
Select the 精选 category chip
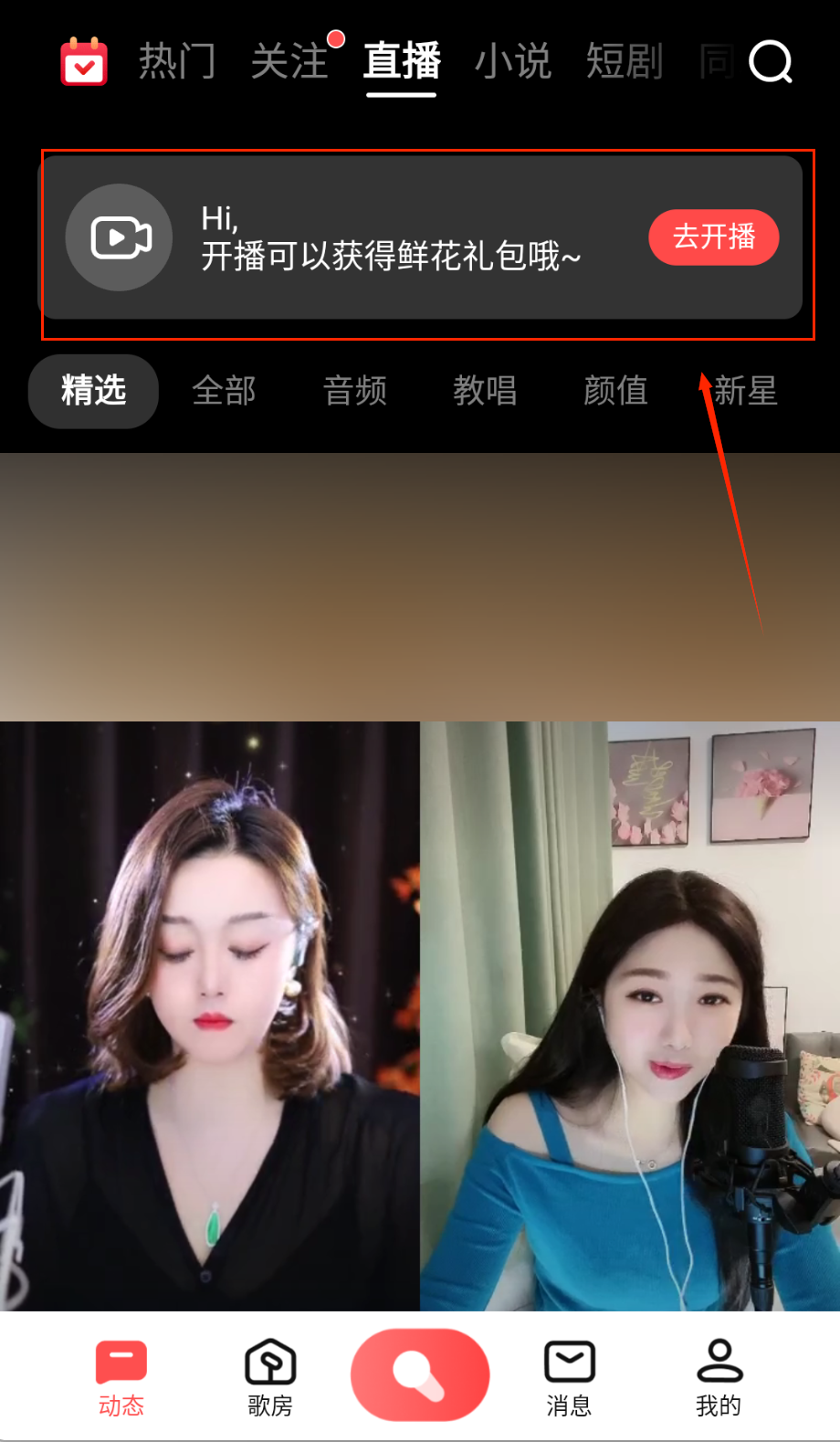coord(93,391)
